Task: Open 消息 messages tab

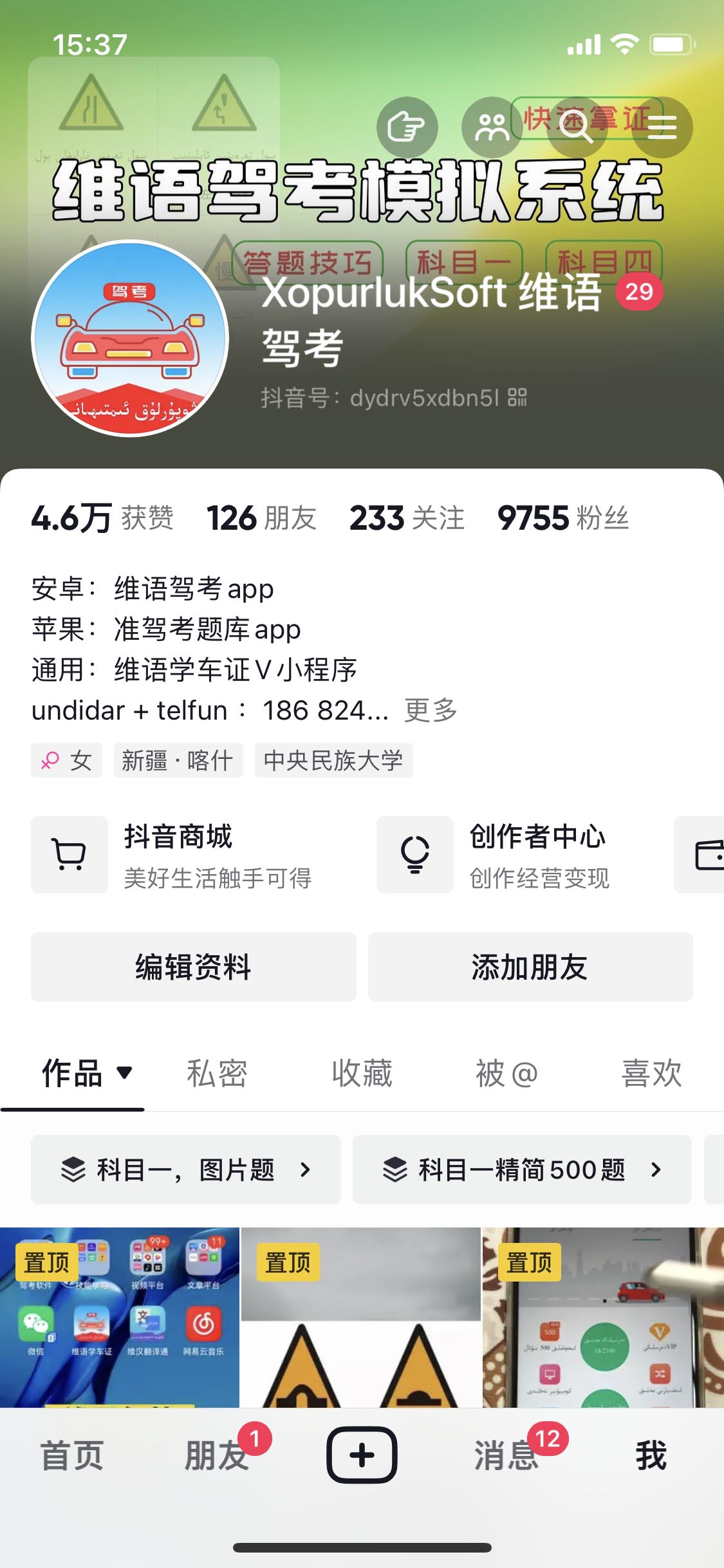Action: click(x=506, y=1456)
